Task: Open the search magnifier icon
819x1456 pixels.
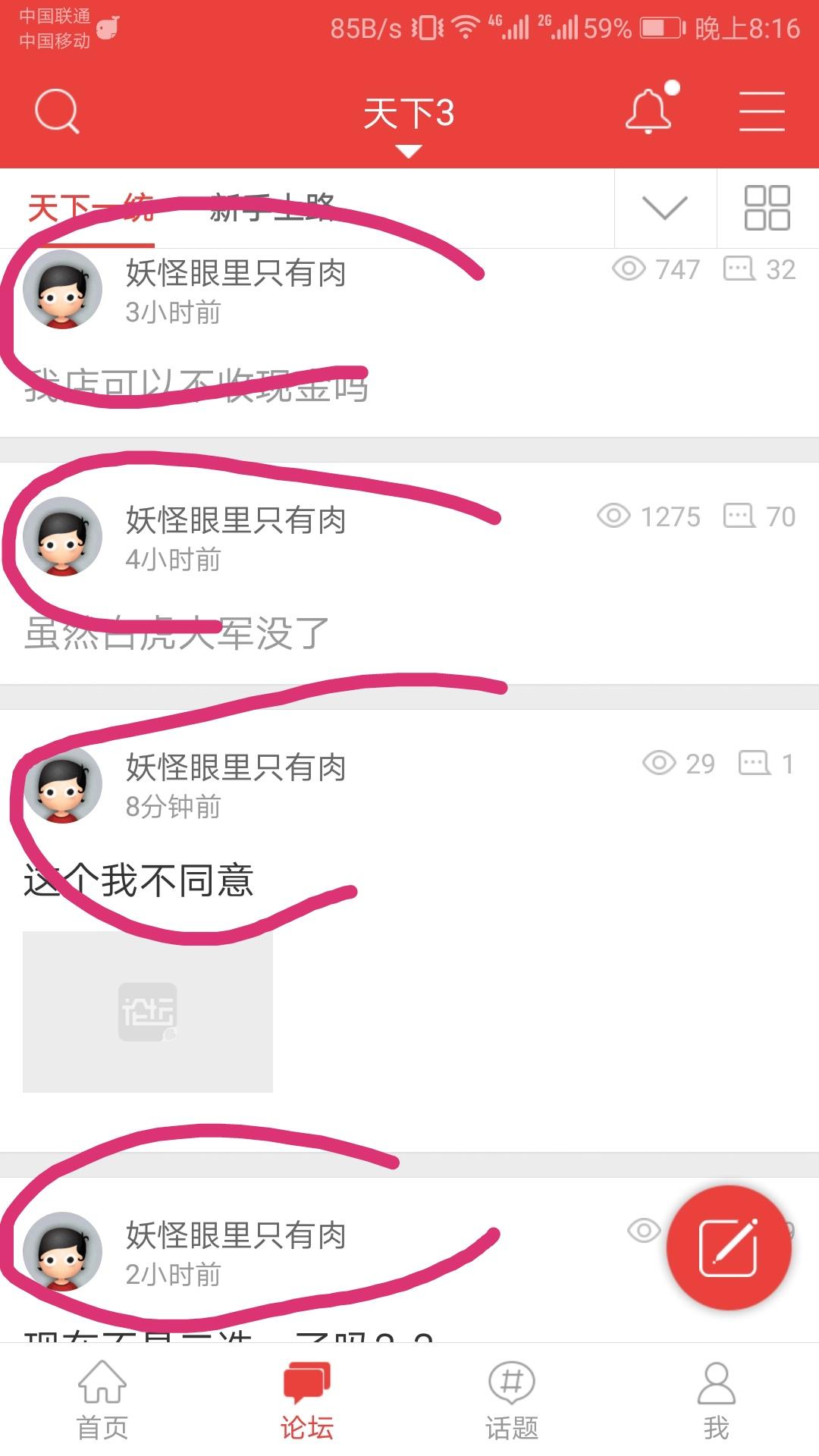Action: pos(57,111)
